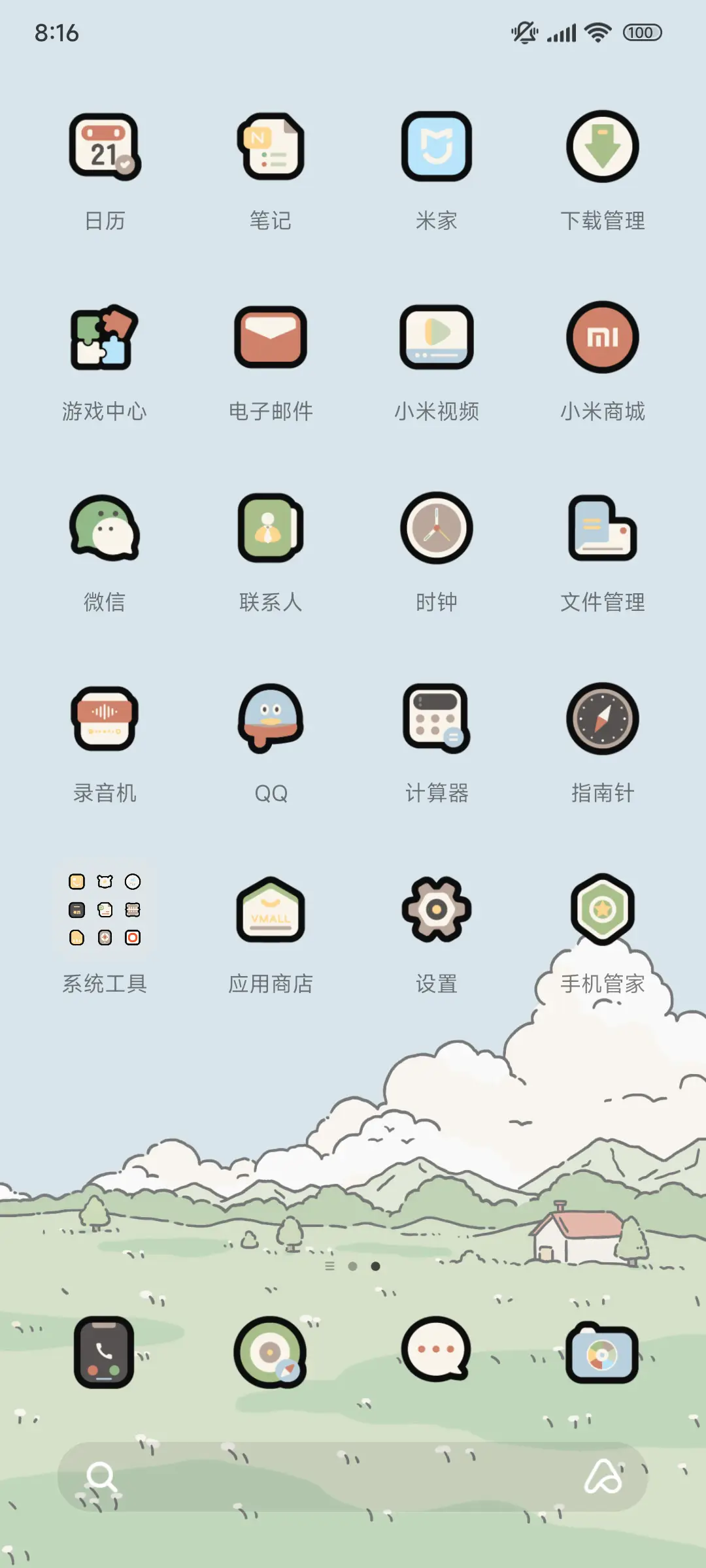Viewport: 706px width, 1568px height.
Task: Open the 米家 Mi Home app
Action: [x=437, y=147]
